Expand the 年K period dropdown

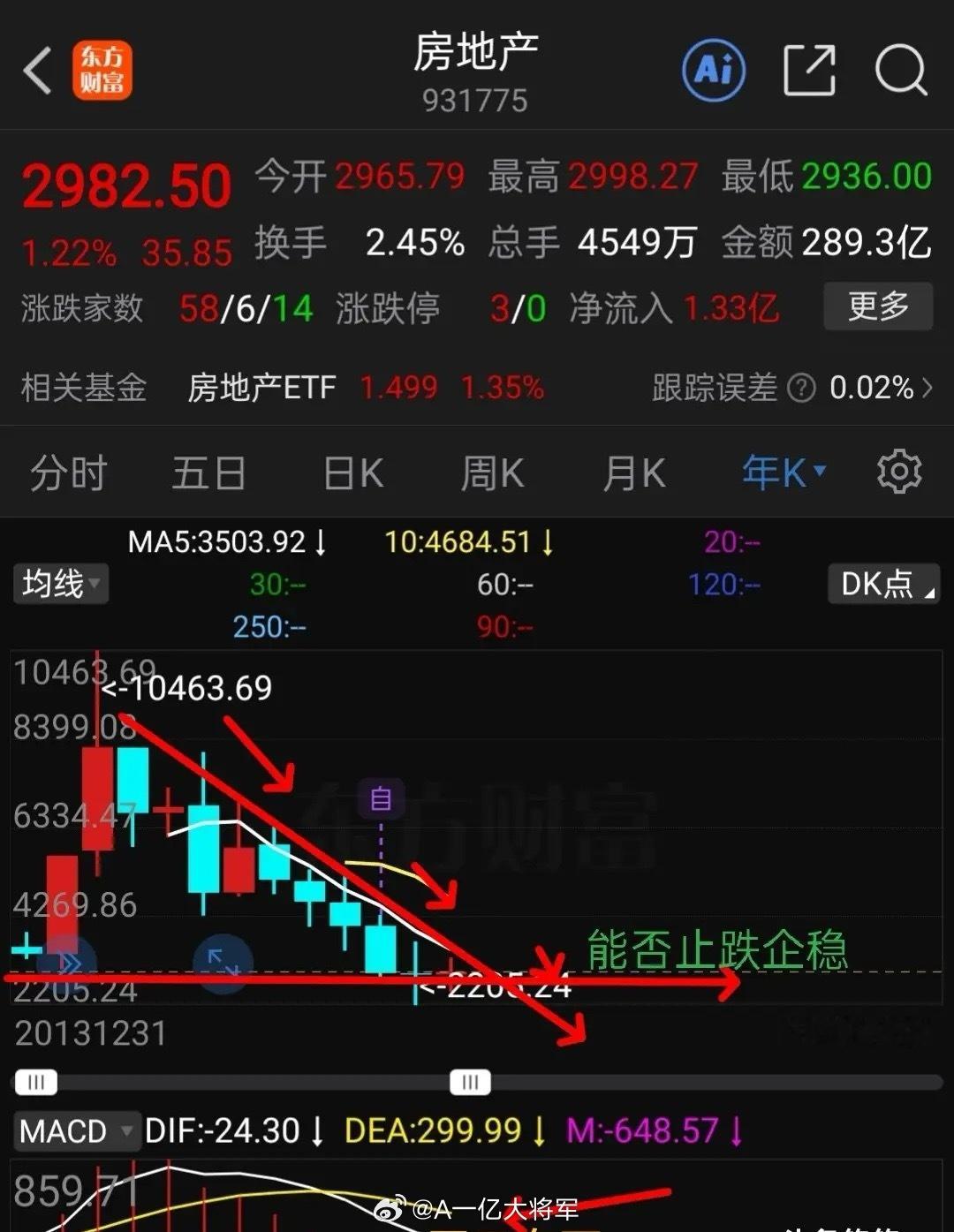point(781,472)
